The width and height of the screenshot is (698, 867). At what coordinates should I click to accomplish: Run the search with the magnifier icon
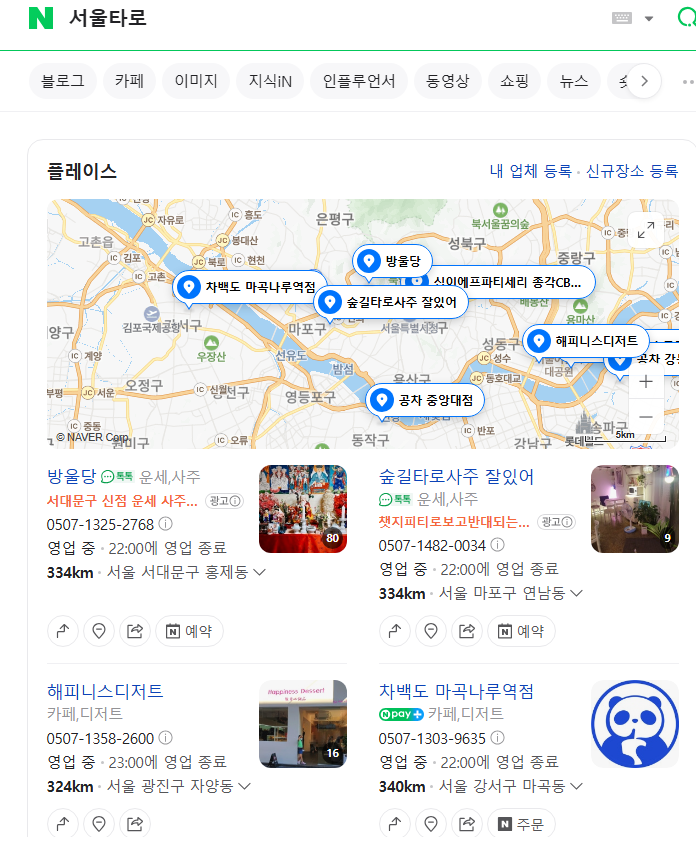pos(688,17)
